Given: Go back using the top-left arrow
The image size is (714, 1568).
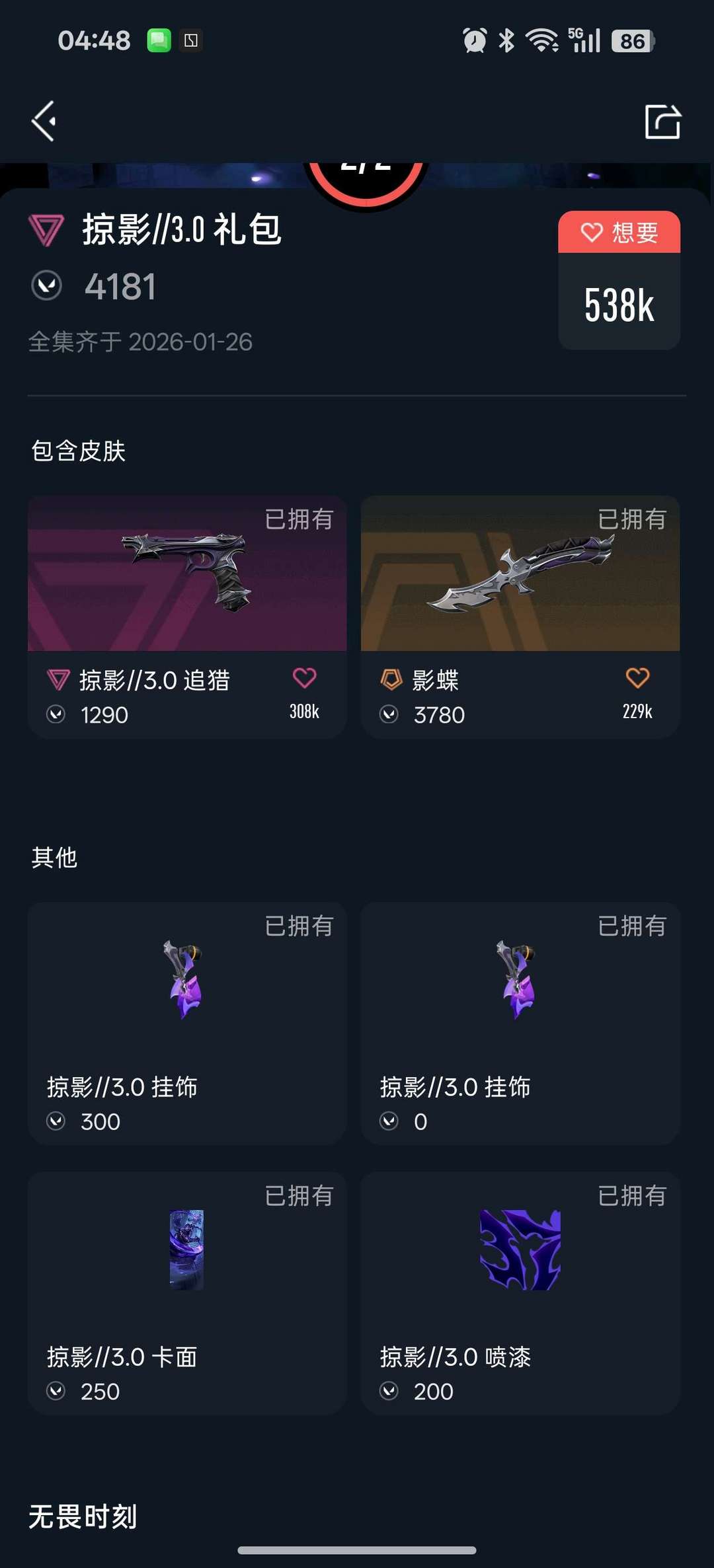Looking at the screenshot, I should click(44, 122).
